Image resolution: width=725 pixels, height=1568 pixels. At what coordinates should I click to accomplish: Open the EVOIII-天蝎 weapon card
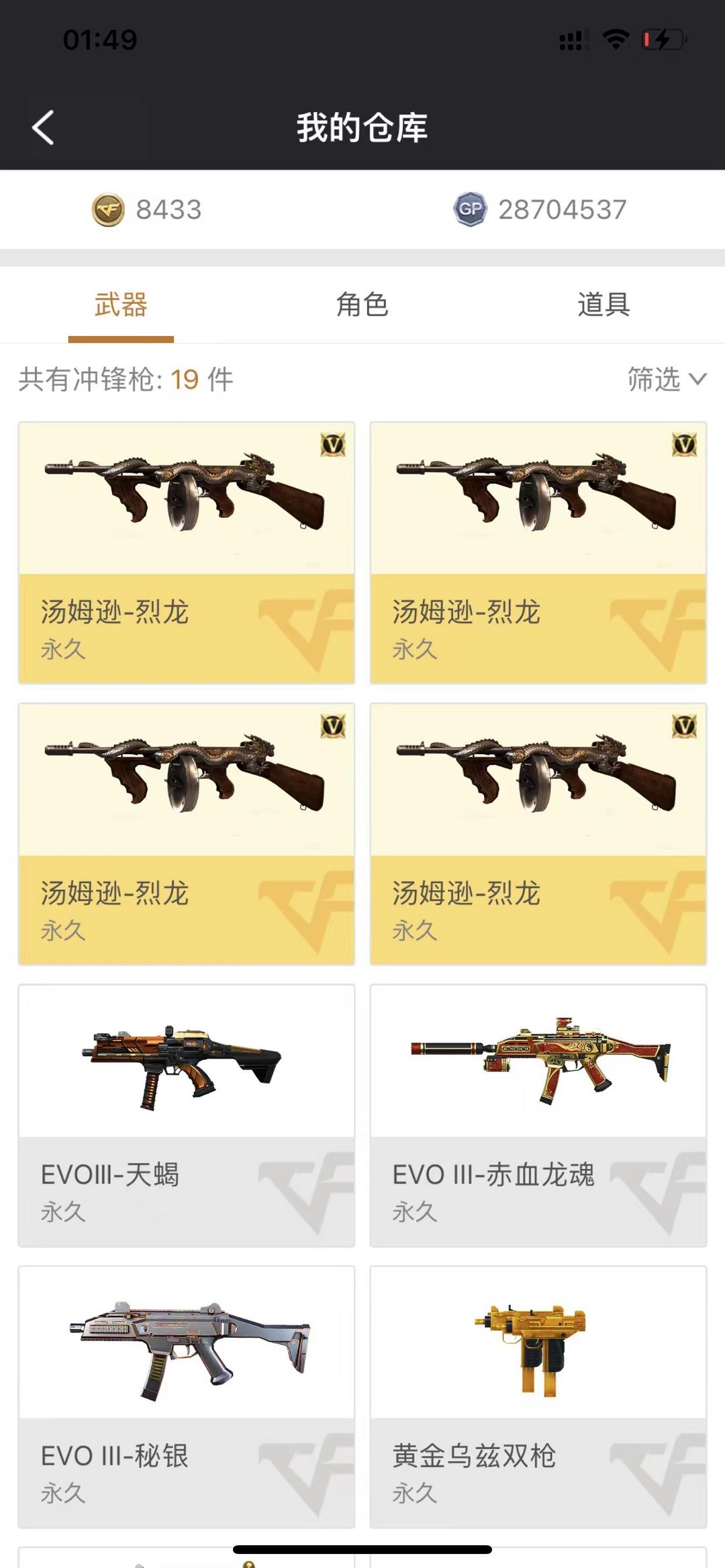pos(187,1116)
